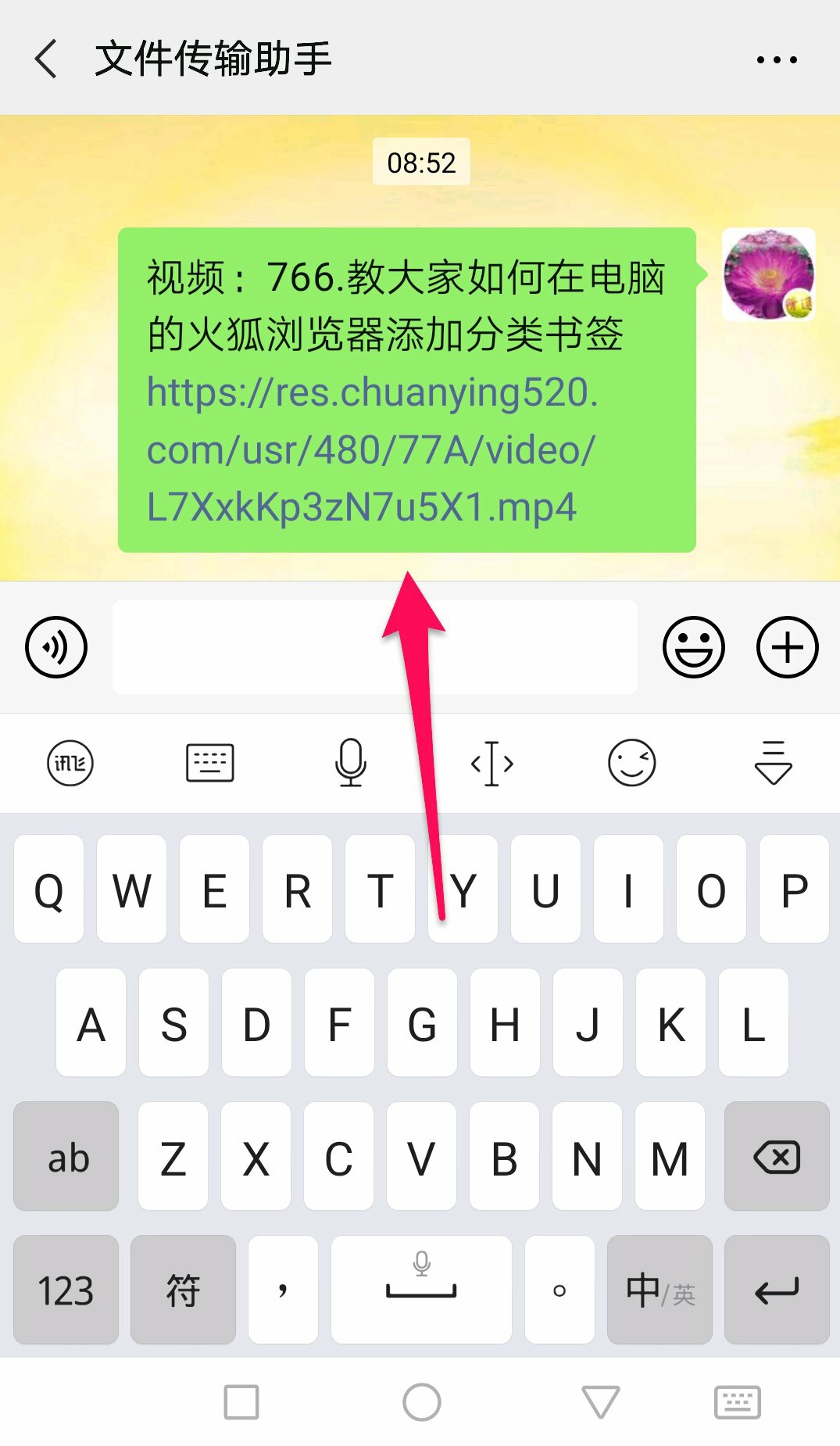The height and width of the screenshot is (1446, 840).
Task: Open the emoji sticker panel
Action: tap(693, 647)
